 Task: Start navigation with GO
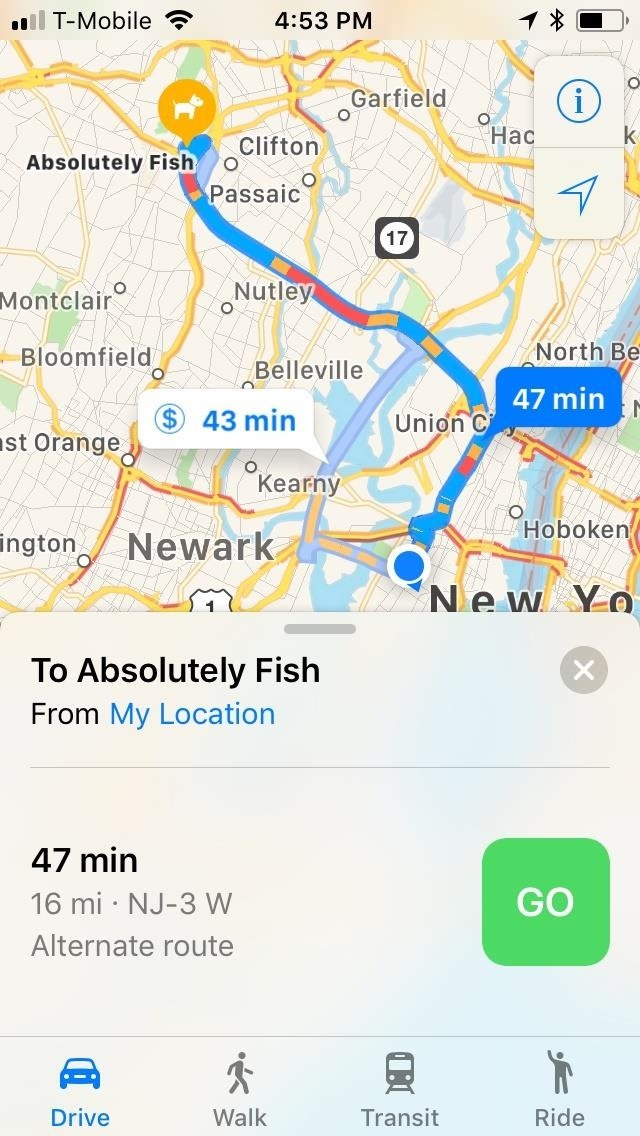pos(545,902)
